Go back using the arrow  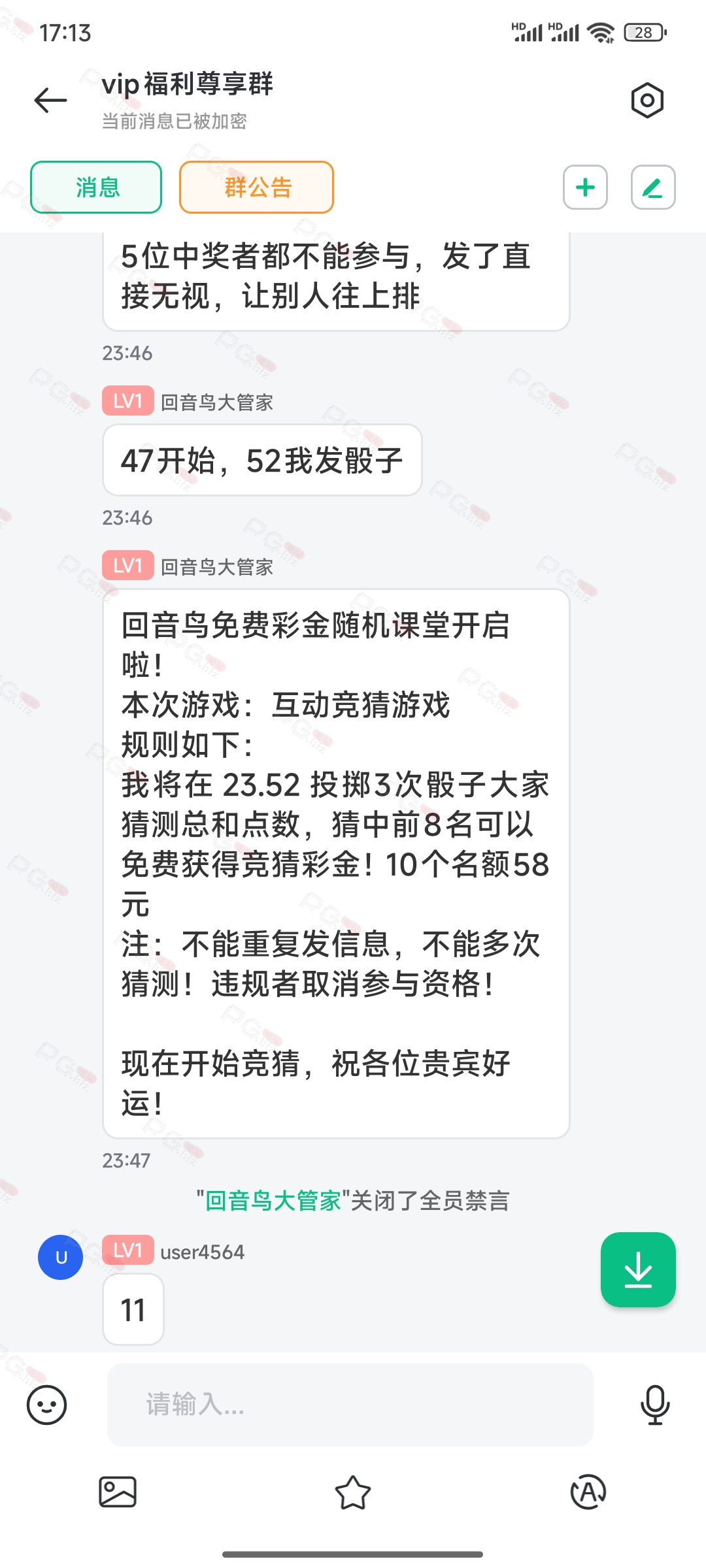pyautogui.click(x=50, y=100)
